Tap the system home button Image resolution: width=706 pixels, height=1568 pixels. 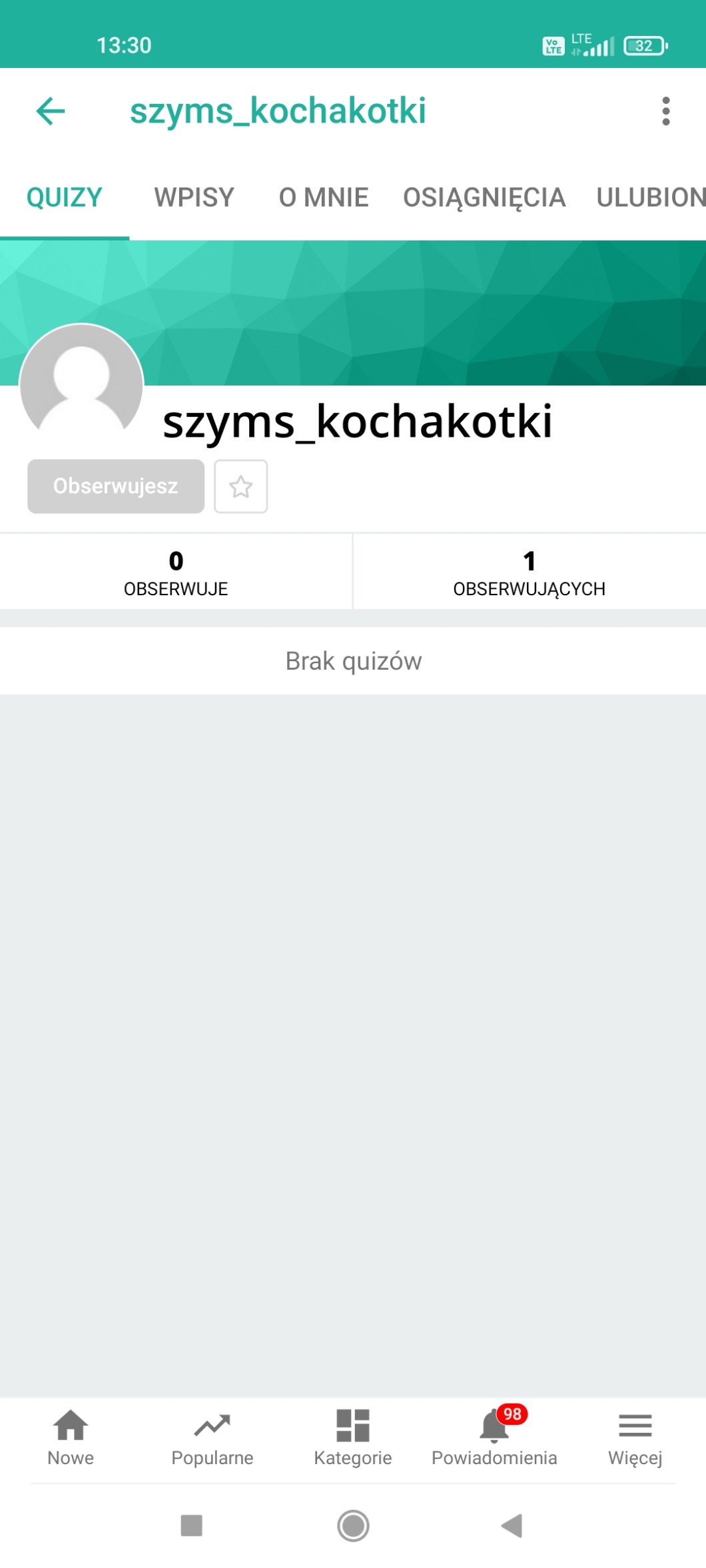click(353, 1525)
